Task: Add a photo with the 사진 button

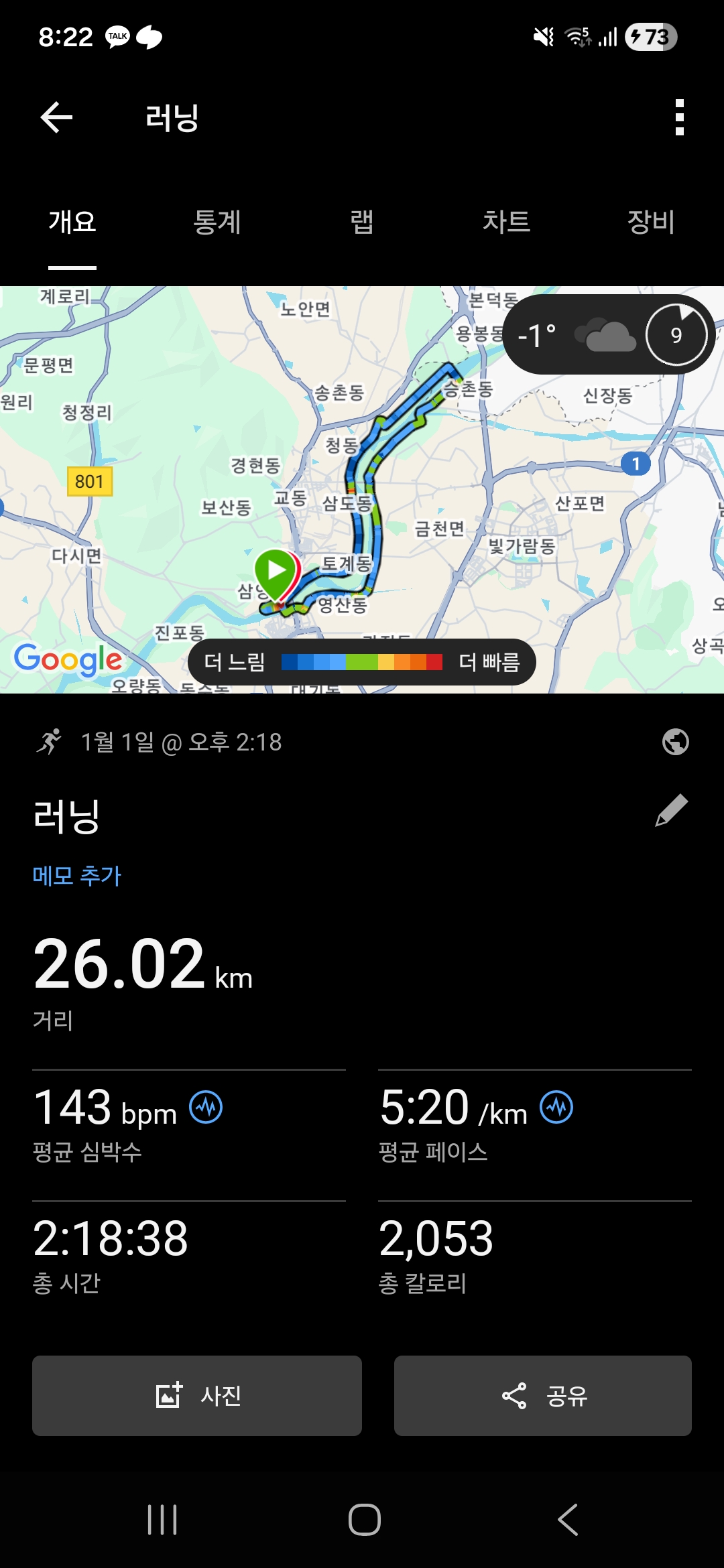Action: 197,1396
